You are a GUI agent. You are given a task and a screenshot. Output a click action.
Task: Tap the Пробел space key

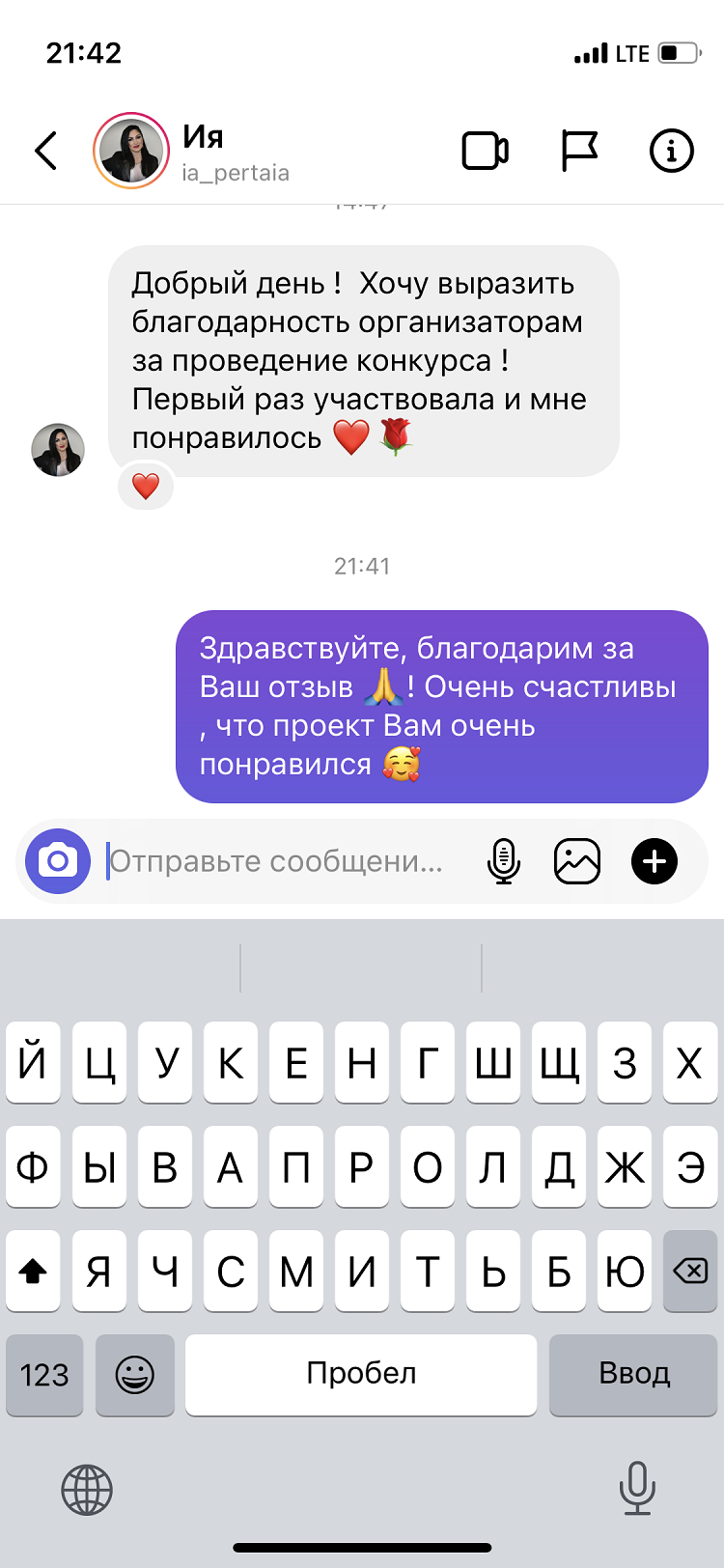361,1374
